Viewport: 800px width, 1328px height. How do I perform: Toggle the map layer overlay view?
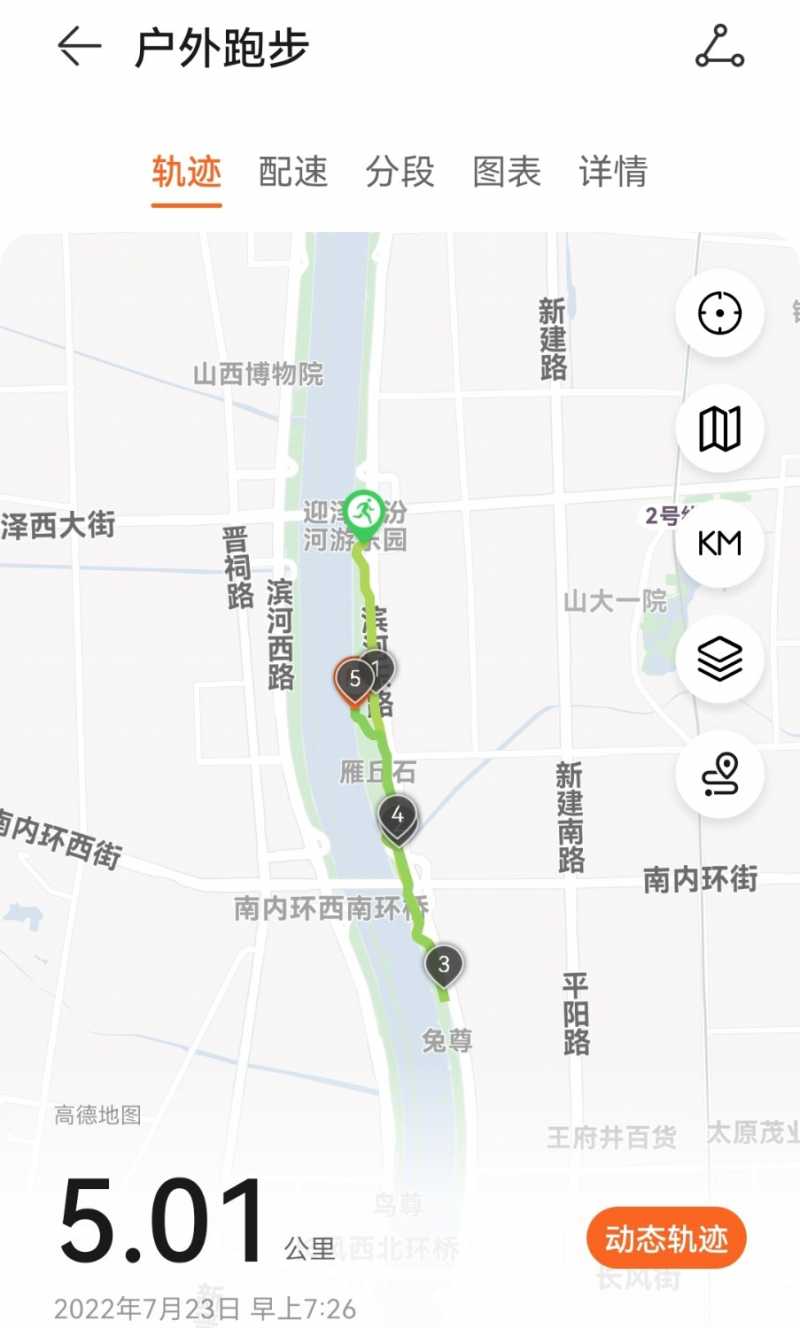tap(719, 658)
